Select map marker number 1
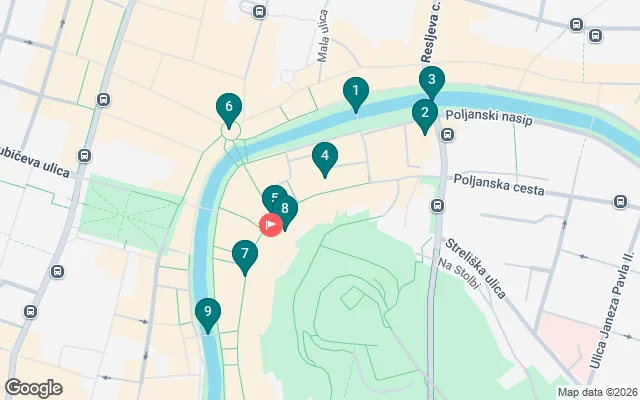The height and width of the screenshot is (400, 640). tap(355, 93)
